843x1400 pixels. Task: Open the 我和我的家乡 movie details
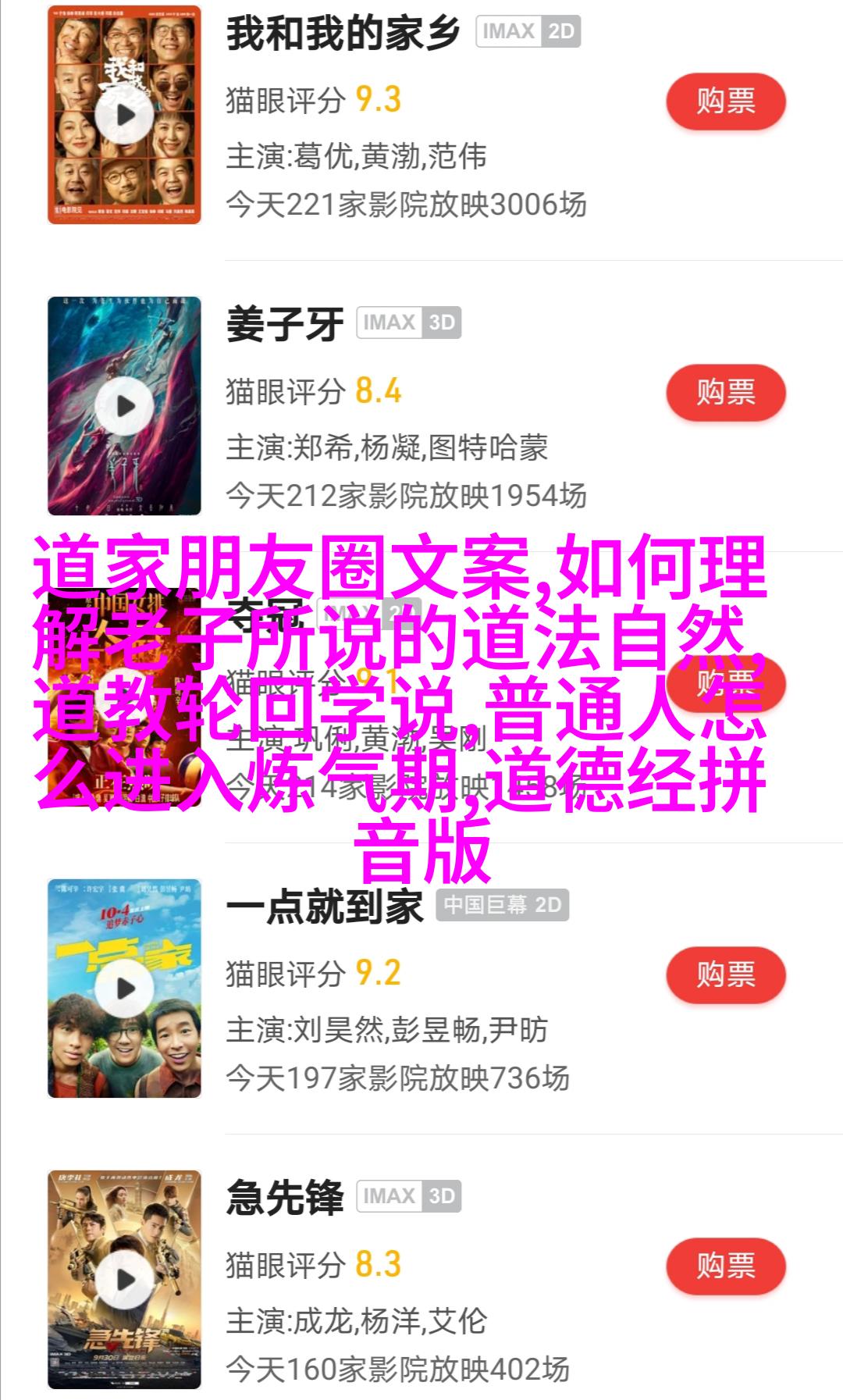coord(342,36)
